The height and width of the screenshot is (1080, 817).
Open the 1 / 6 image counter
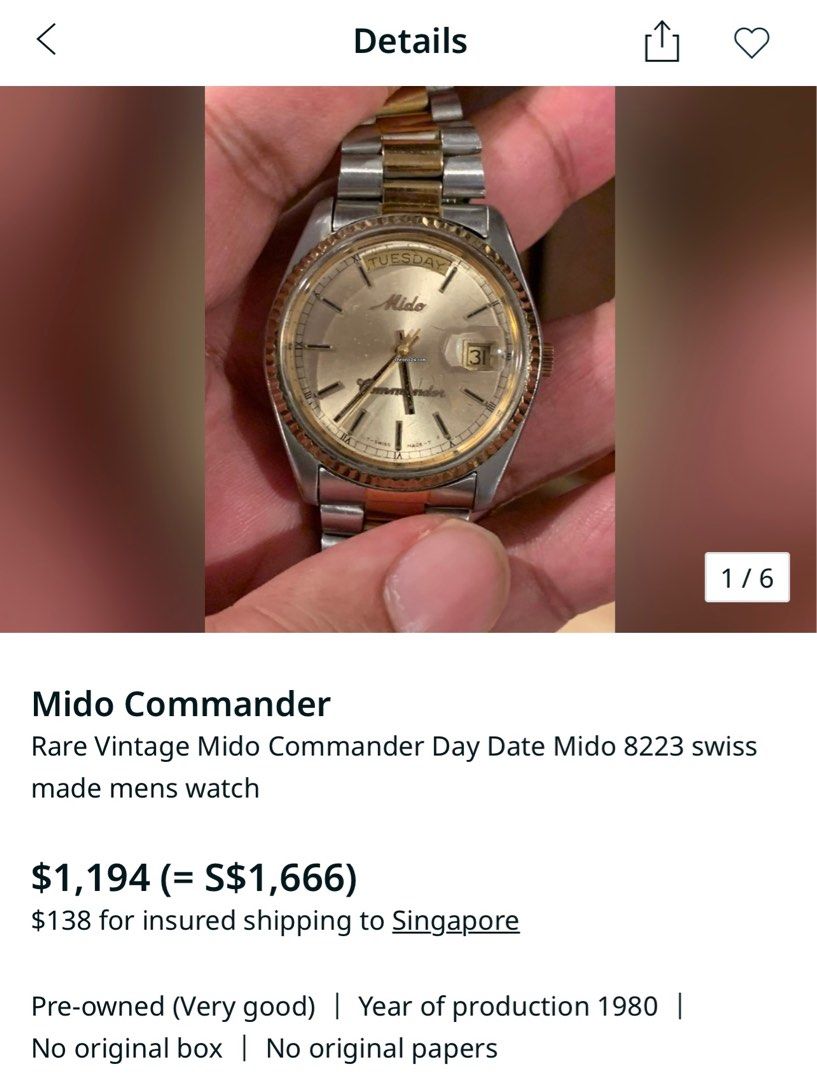747,577
